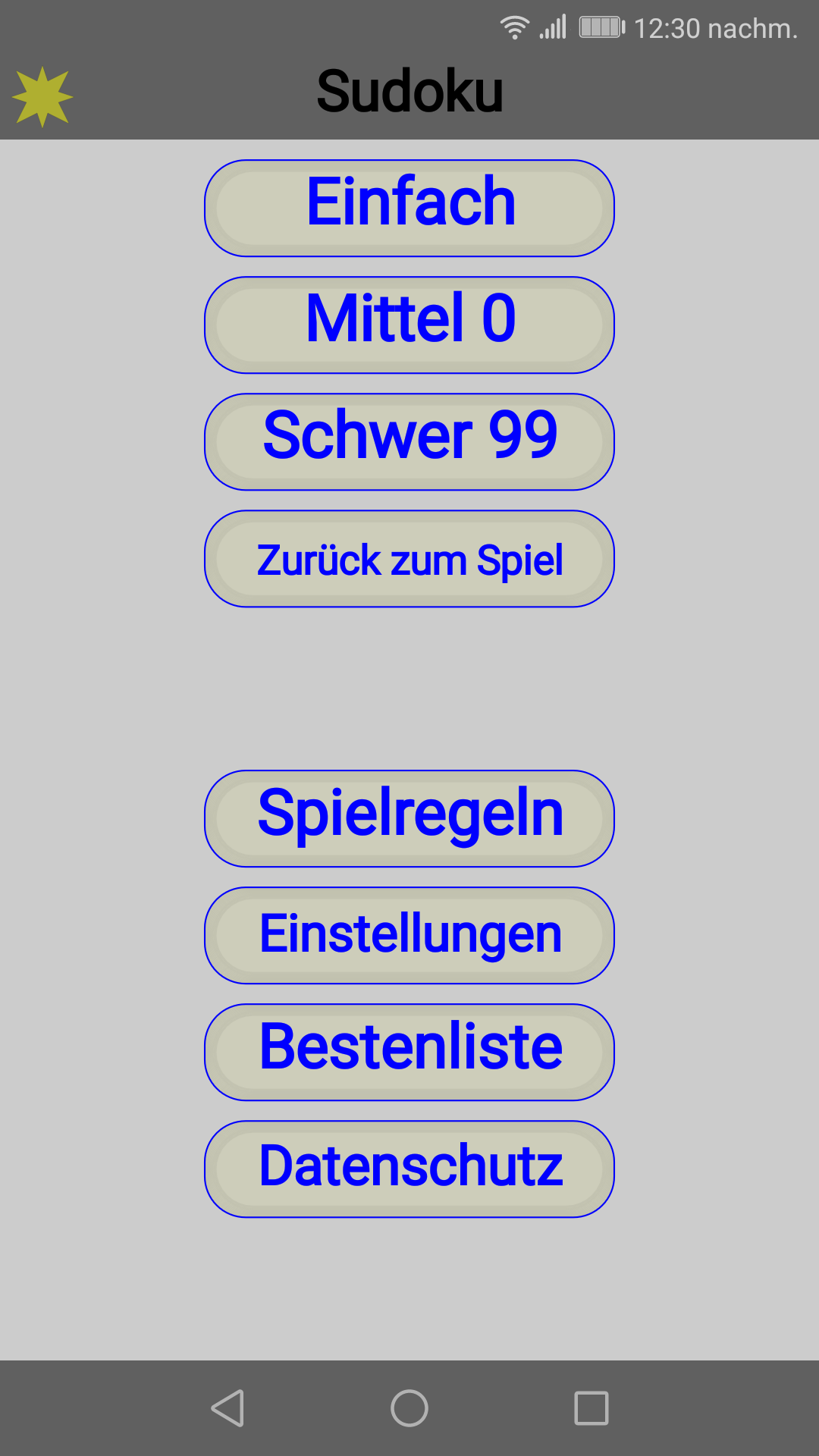The height and width of the screenshot is (1456, 819).
Task: Choose the Schwer 99 difficulty
Action: click(x=409, y=441)
